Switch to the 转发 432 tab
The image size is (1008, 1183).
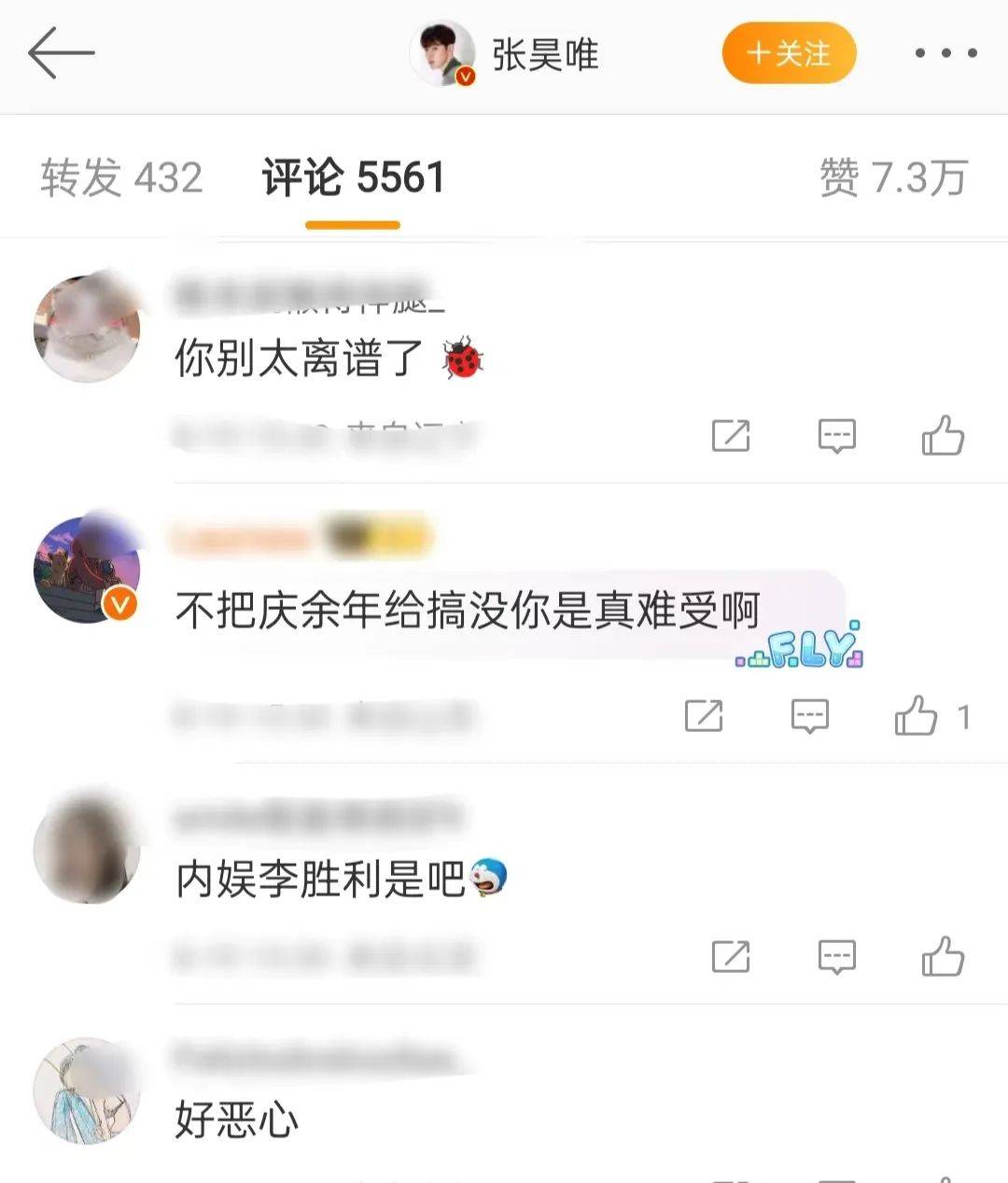click(121, 177)
